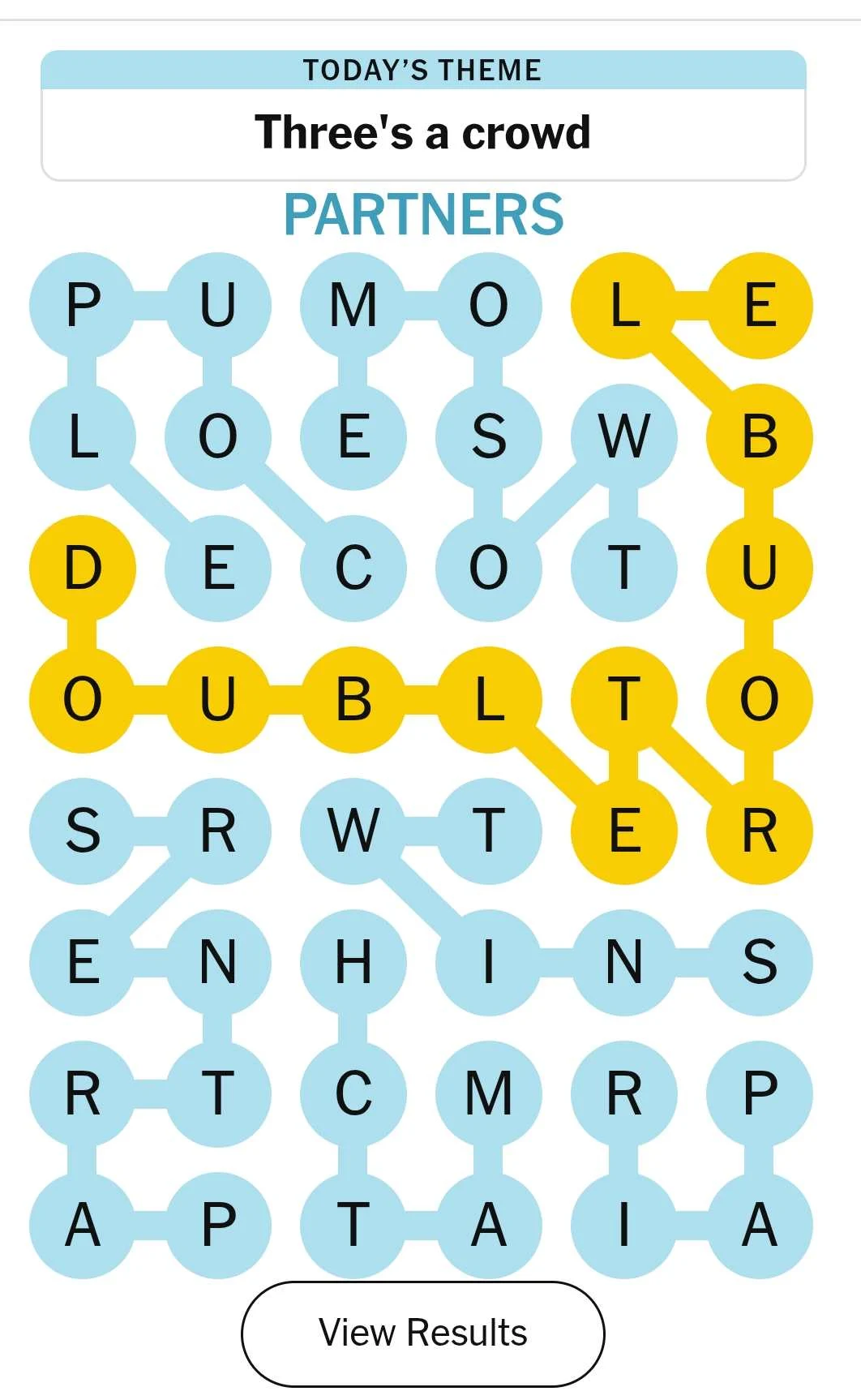This screenshot has height=1400, width=861.
Task: Open View Results
Action: click(422, 1333)
